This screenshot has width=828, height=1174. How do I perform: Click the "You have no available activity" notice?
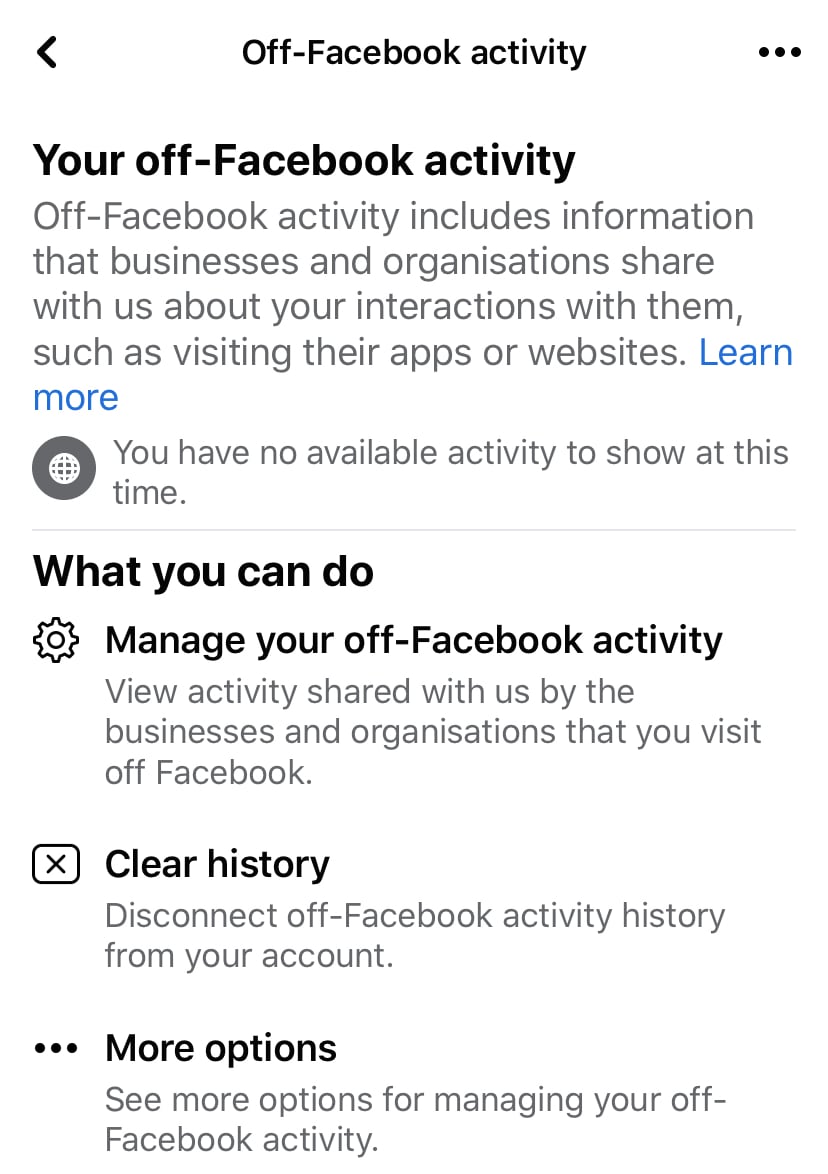pyautogui.click(x=450, y=470)
